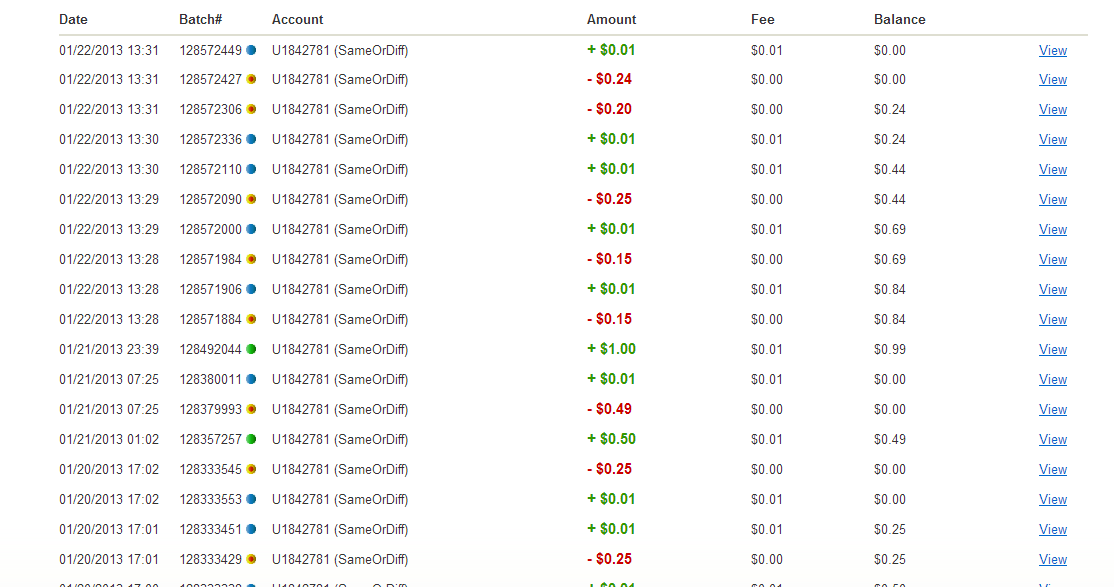
Task: Select the View link for batch 128333429
Action: pyautogui.click(x=1052, y=560)
